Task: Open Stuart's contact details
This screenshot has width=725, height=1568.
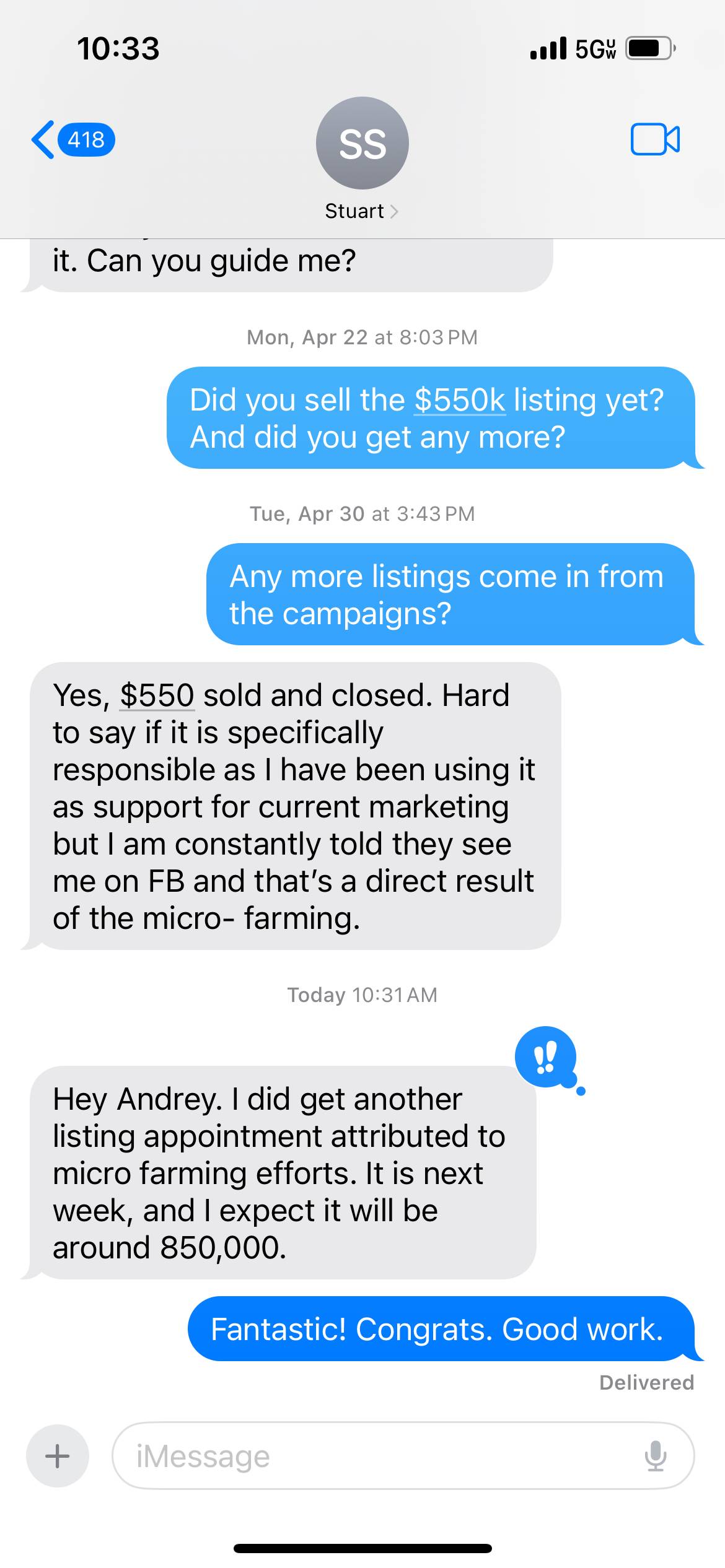Action: pos(362,211)
